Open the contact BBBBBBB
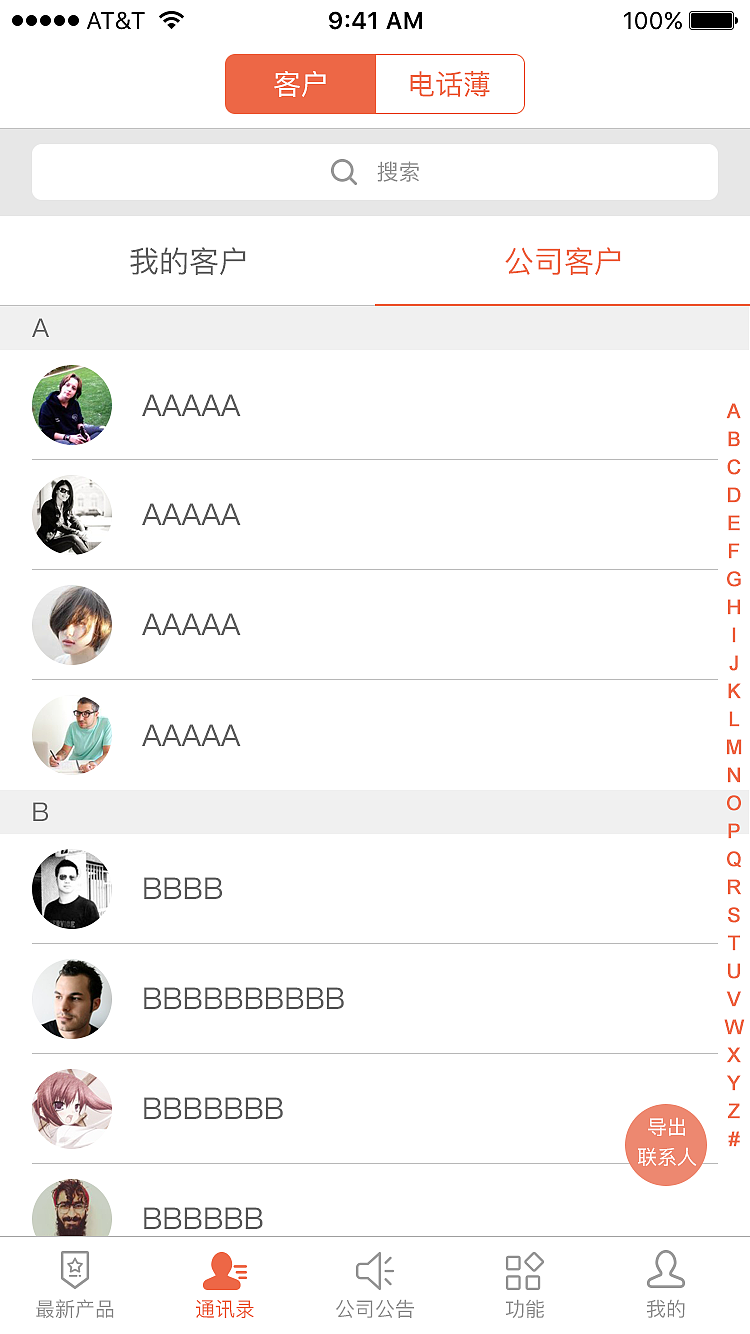The height and width of the screenshot is (1334, 750). (x=213, y=1109)
